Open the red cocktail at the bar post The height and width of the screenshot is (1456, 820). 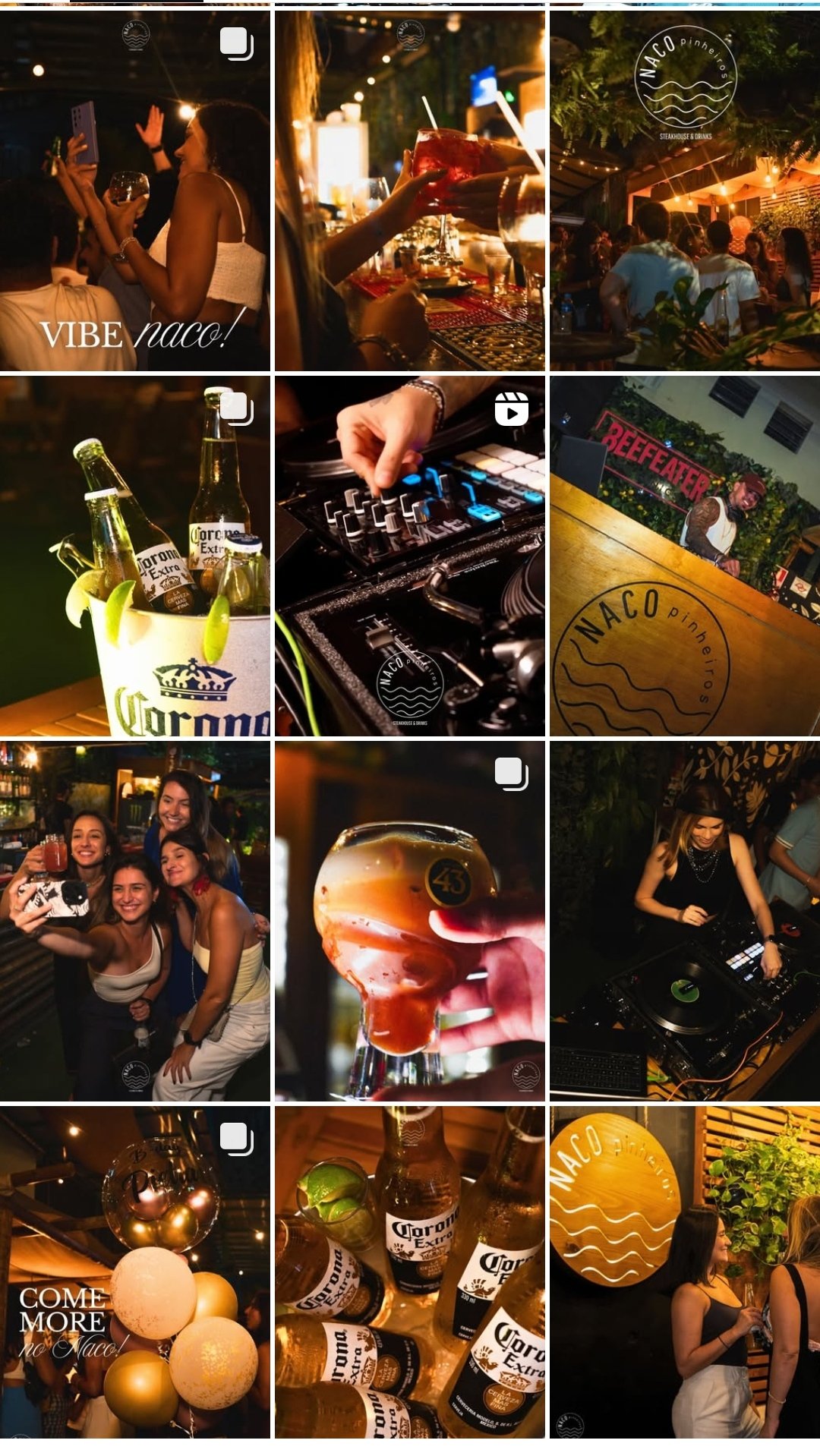click(409, 190)
